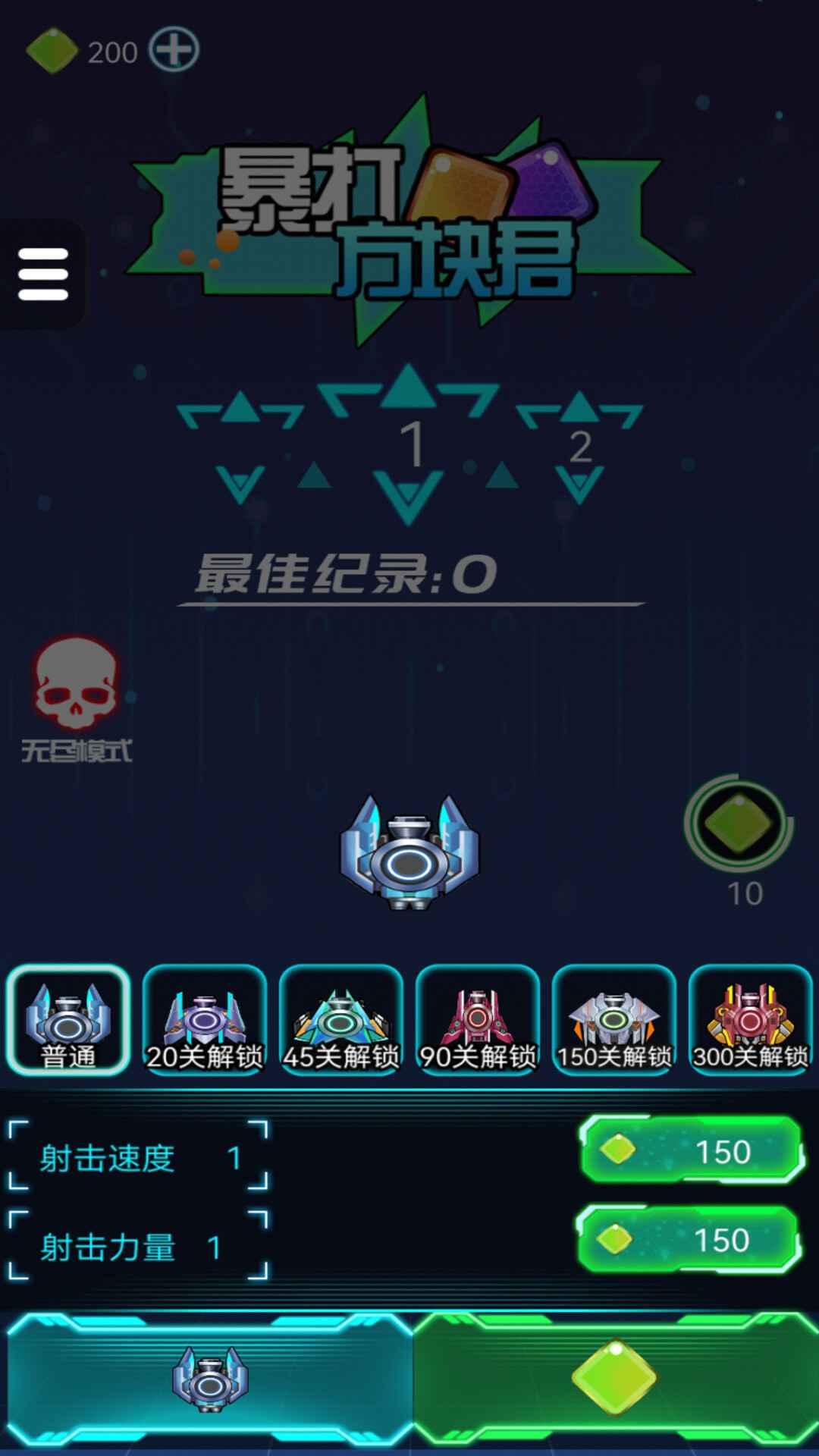819x1456 pixels.
Task: Upgrade 射击力量 for 150 gems
Action: pos(689,1239)
